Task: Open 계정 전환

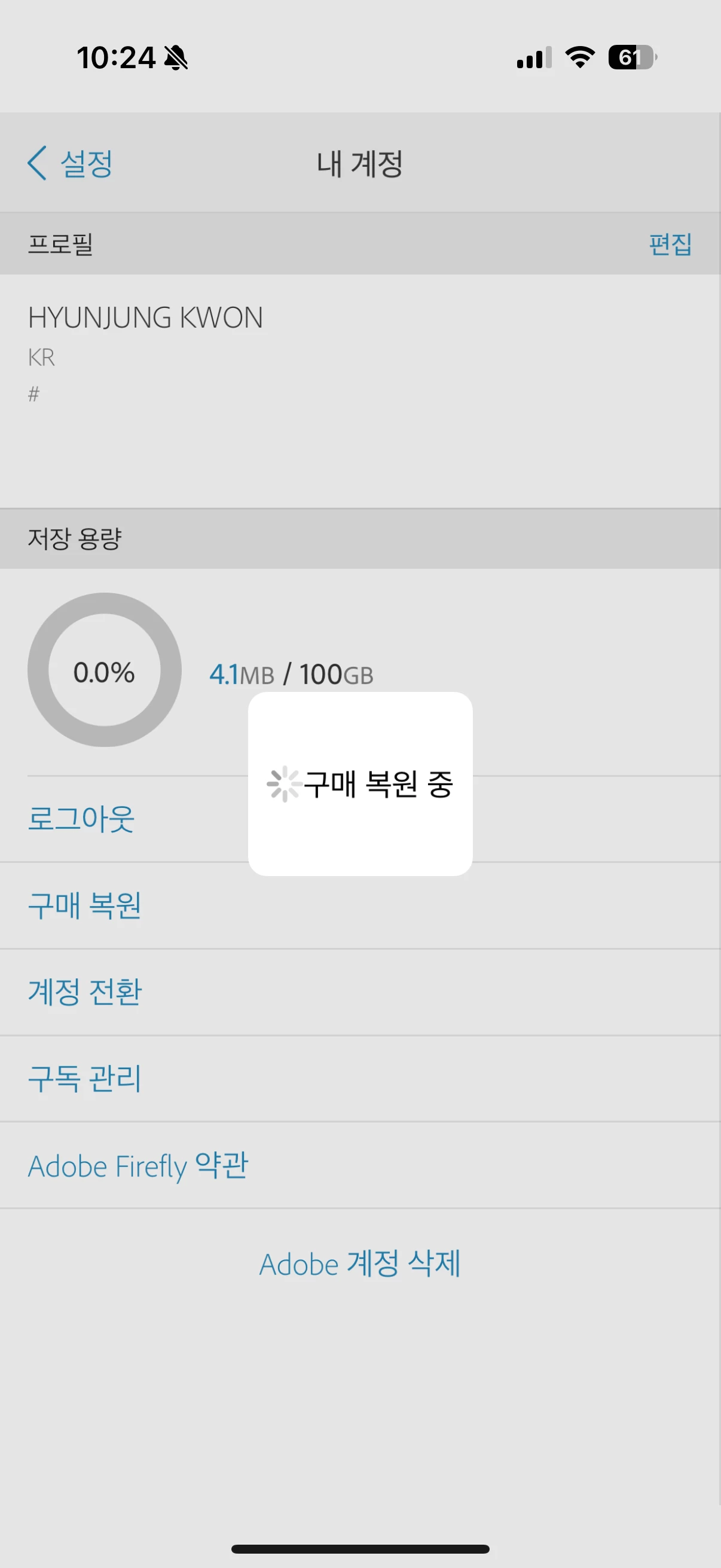Action: pos(84,992)
